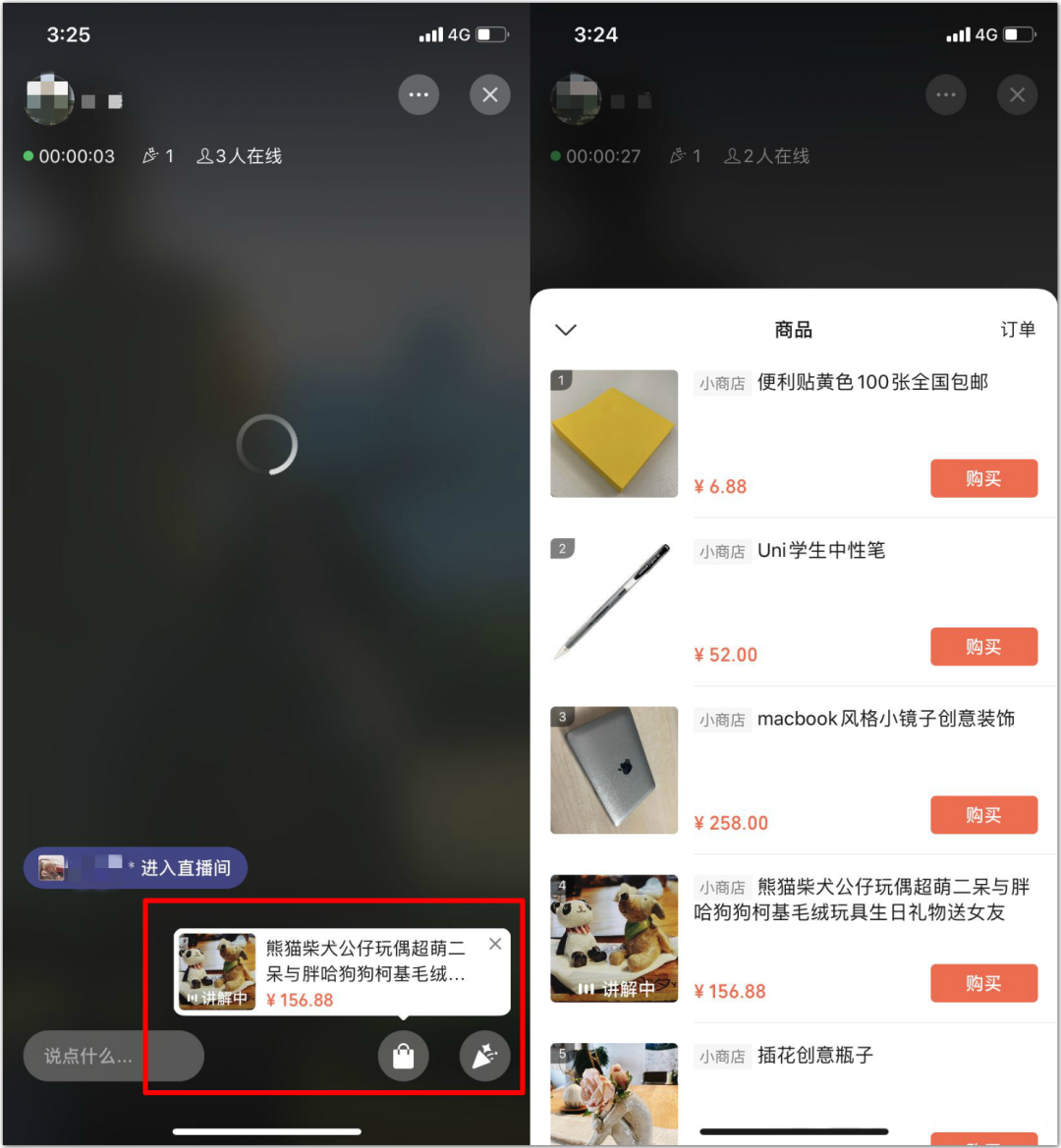Viewport: 1061px width, 1148px height.
Task: Open the overflow menu on the 3人在线 stream
Action: [419, 95]
